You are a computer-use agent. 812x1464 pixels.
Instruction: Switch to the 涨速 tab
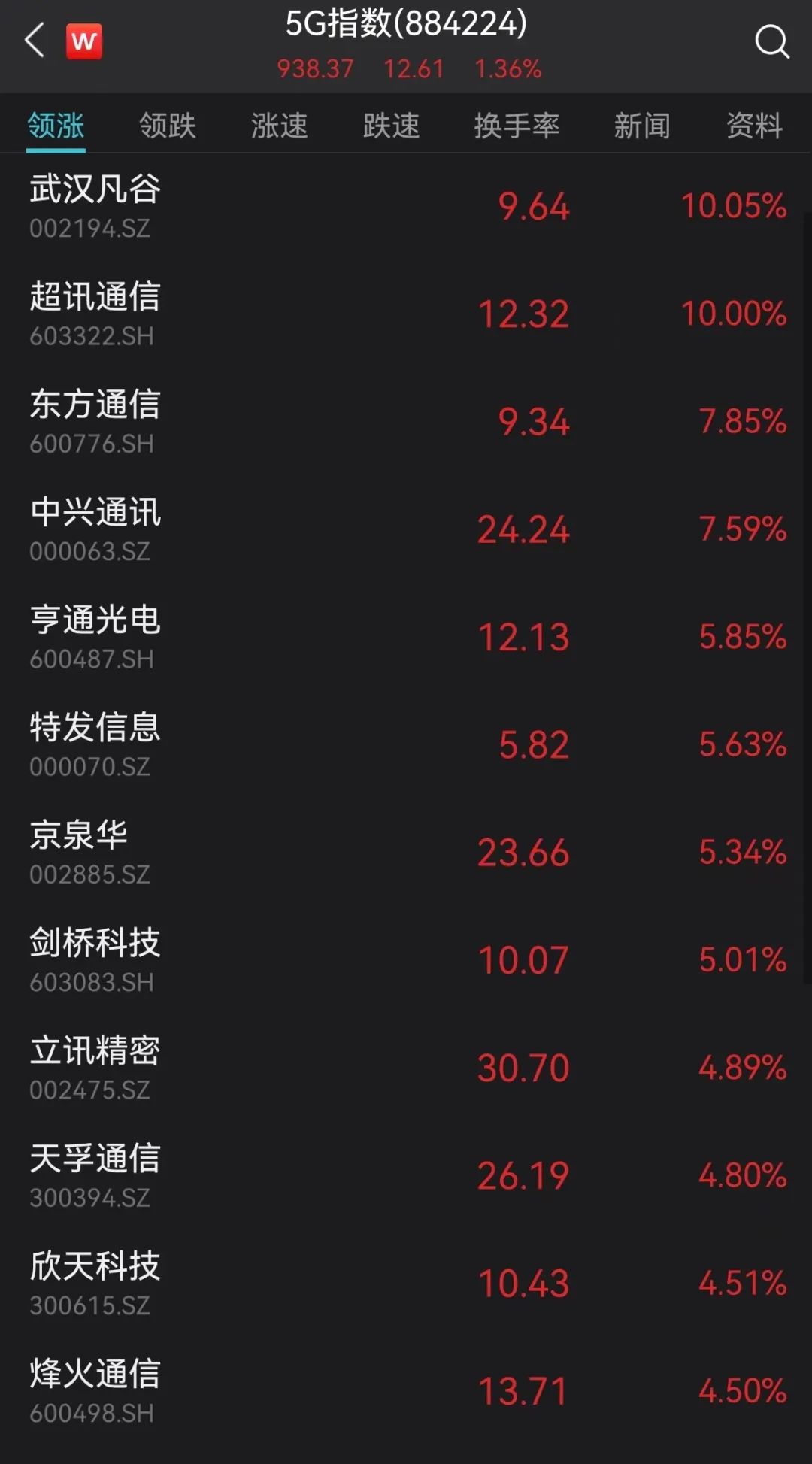click(279, 126)
